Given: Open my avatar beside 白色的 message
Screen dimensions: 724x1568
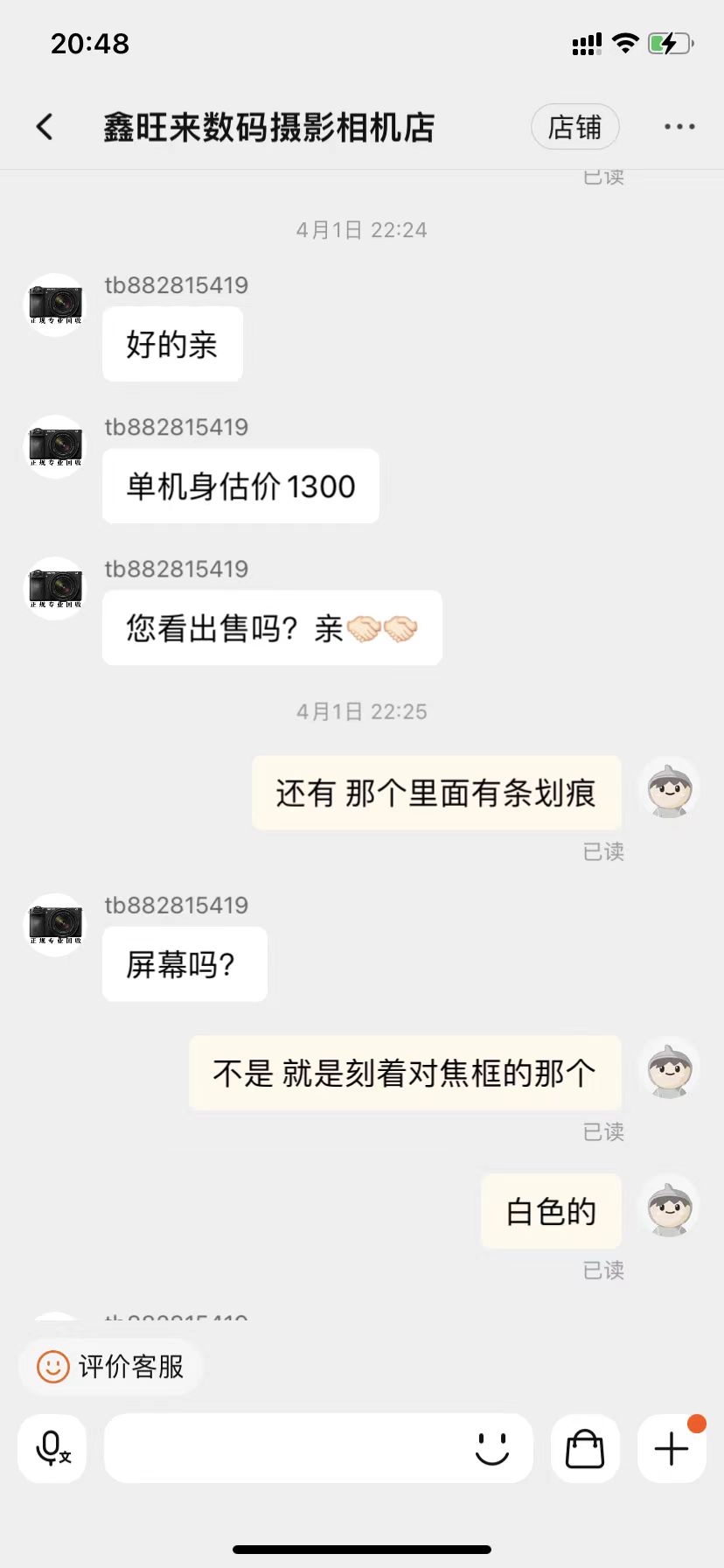Looking at the screenshot, I should coord(670,1207).
